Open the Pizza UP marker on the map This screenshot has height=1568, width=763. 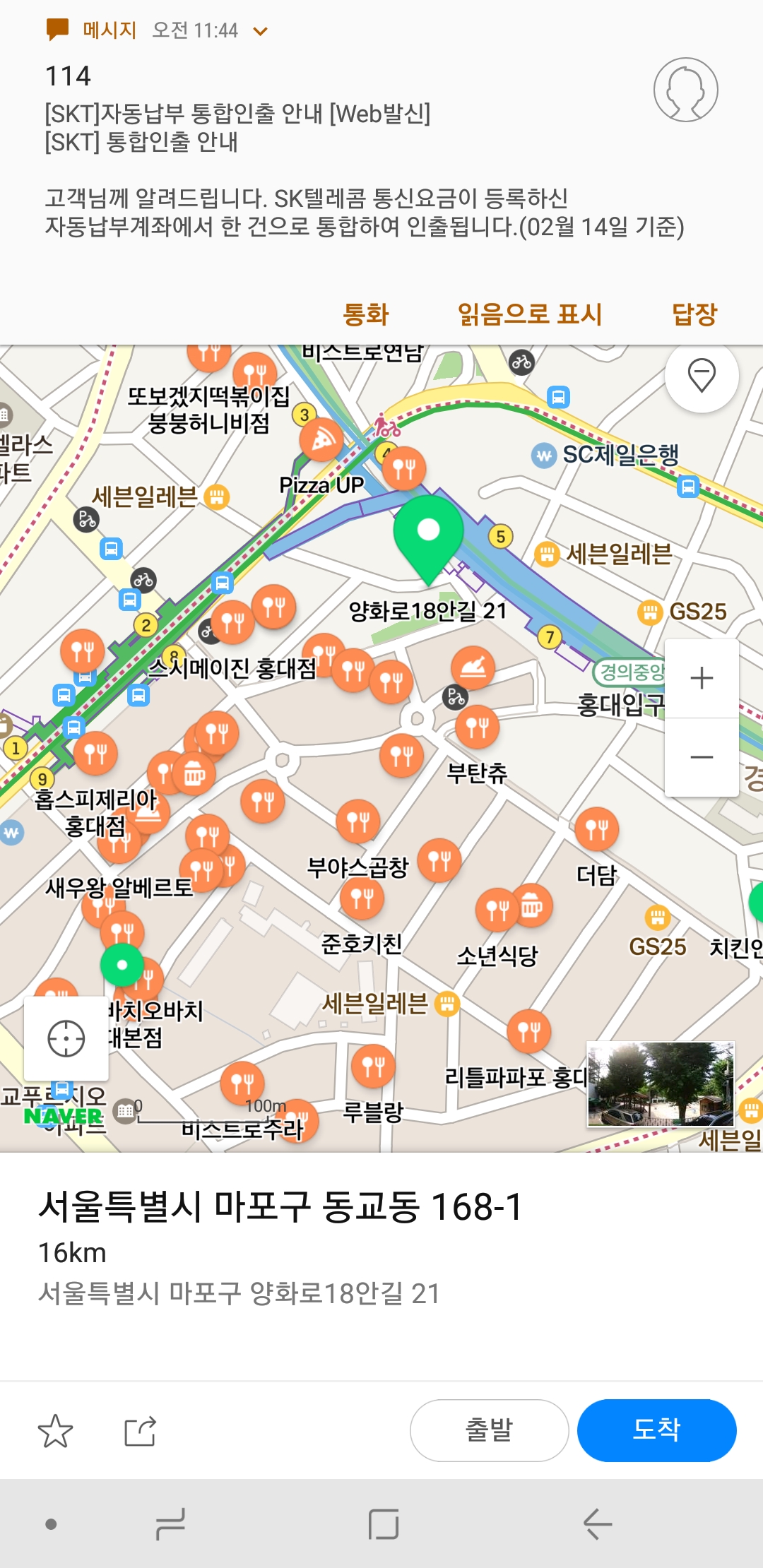point(321,441)
